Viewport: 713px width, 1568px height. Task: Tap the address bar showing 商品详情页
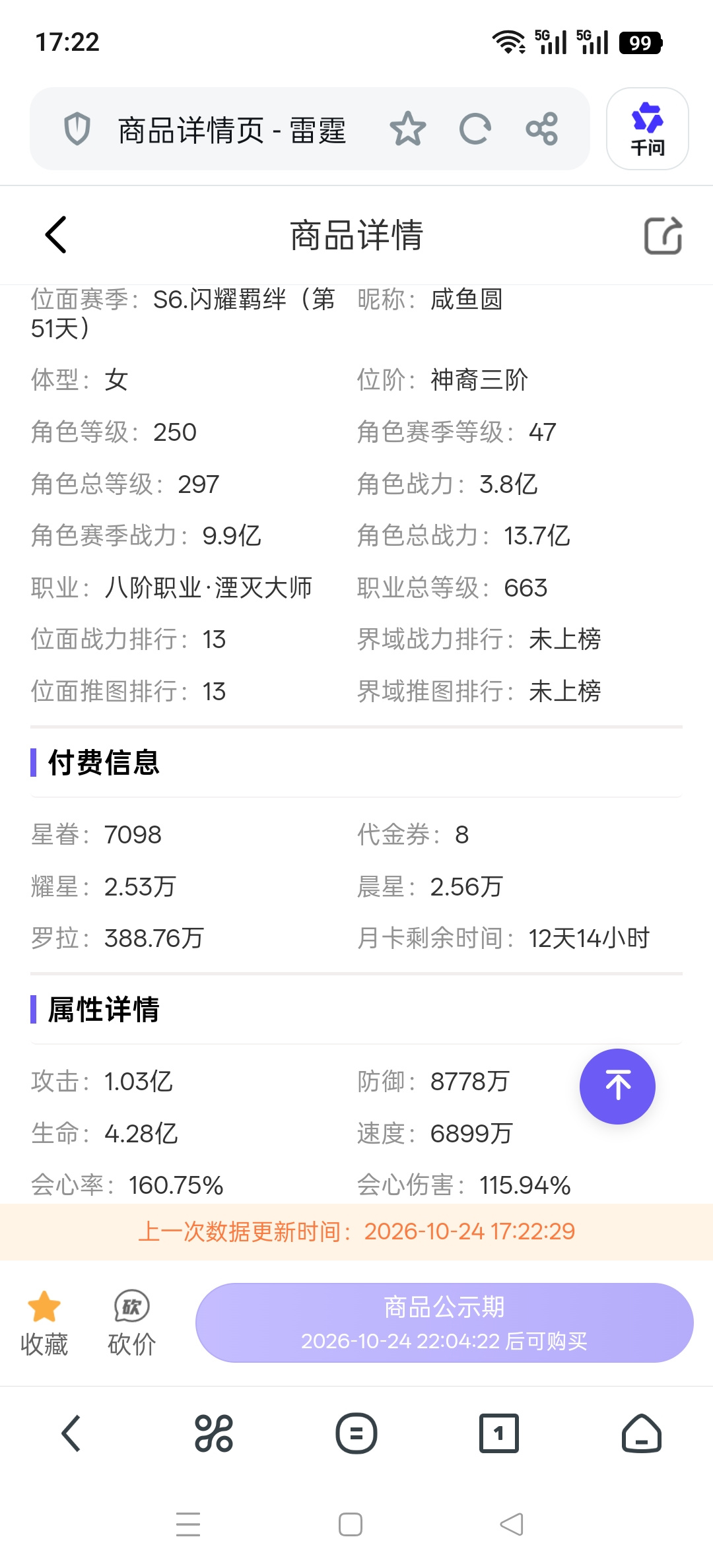click(231, 130)
